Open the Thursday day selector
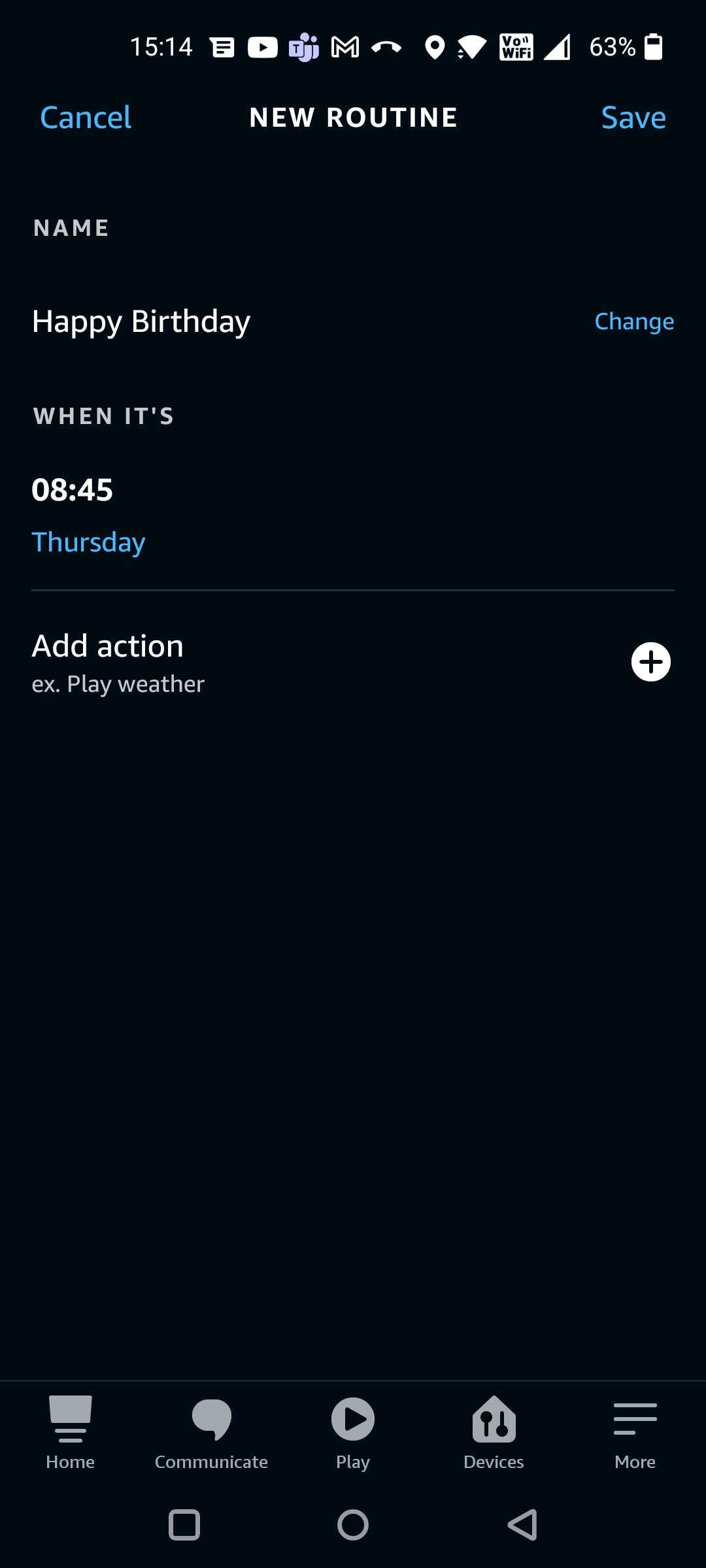Screen dimensions: 706x1568 [x=88, y=542]
